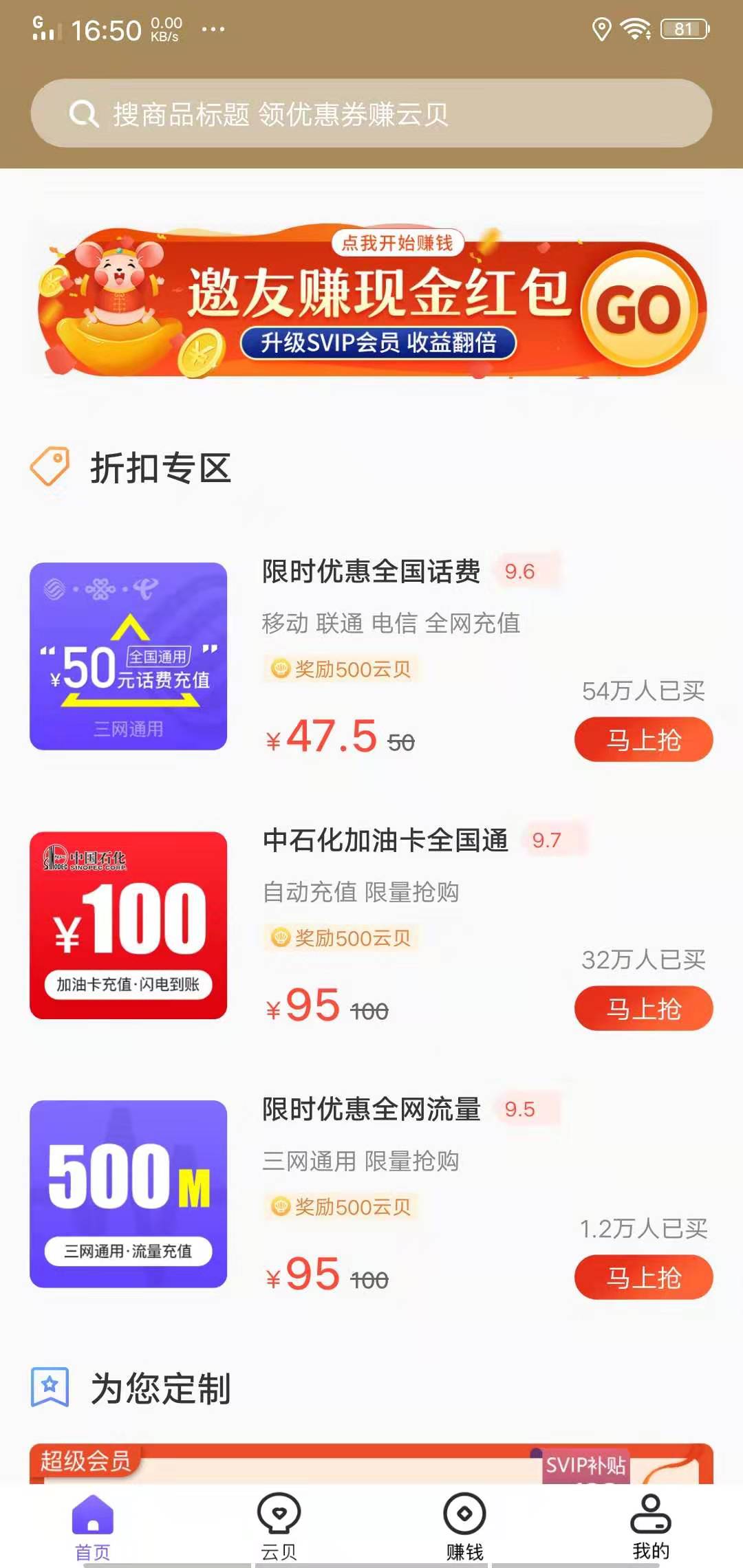The width and height of the screenshot is (743, 1568).
Task: Tap the magnifying glass search icon
Action: pos(85,113)
